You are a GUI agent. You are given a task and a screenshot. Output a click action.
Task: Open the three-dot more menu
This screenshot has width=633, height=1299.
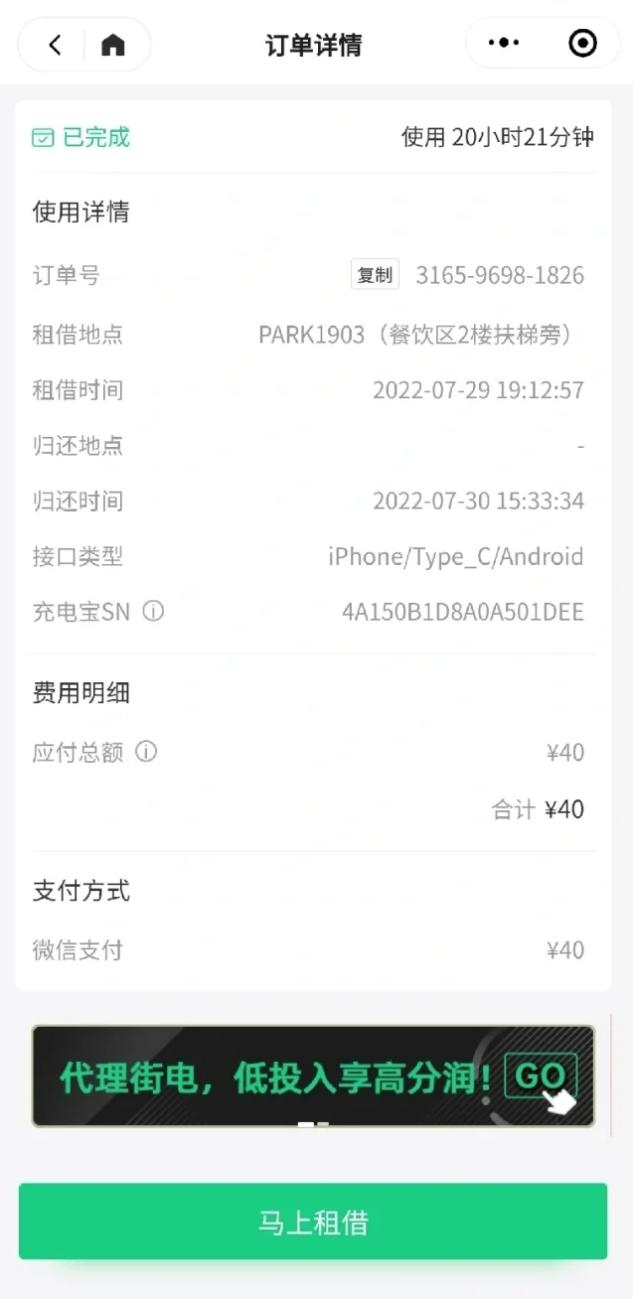point(503,43)
